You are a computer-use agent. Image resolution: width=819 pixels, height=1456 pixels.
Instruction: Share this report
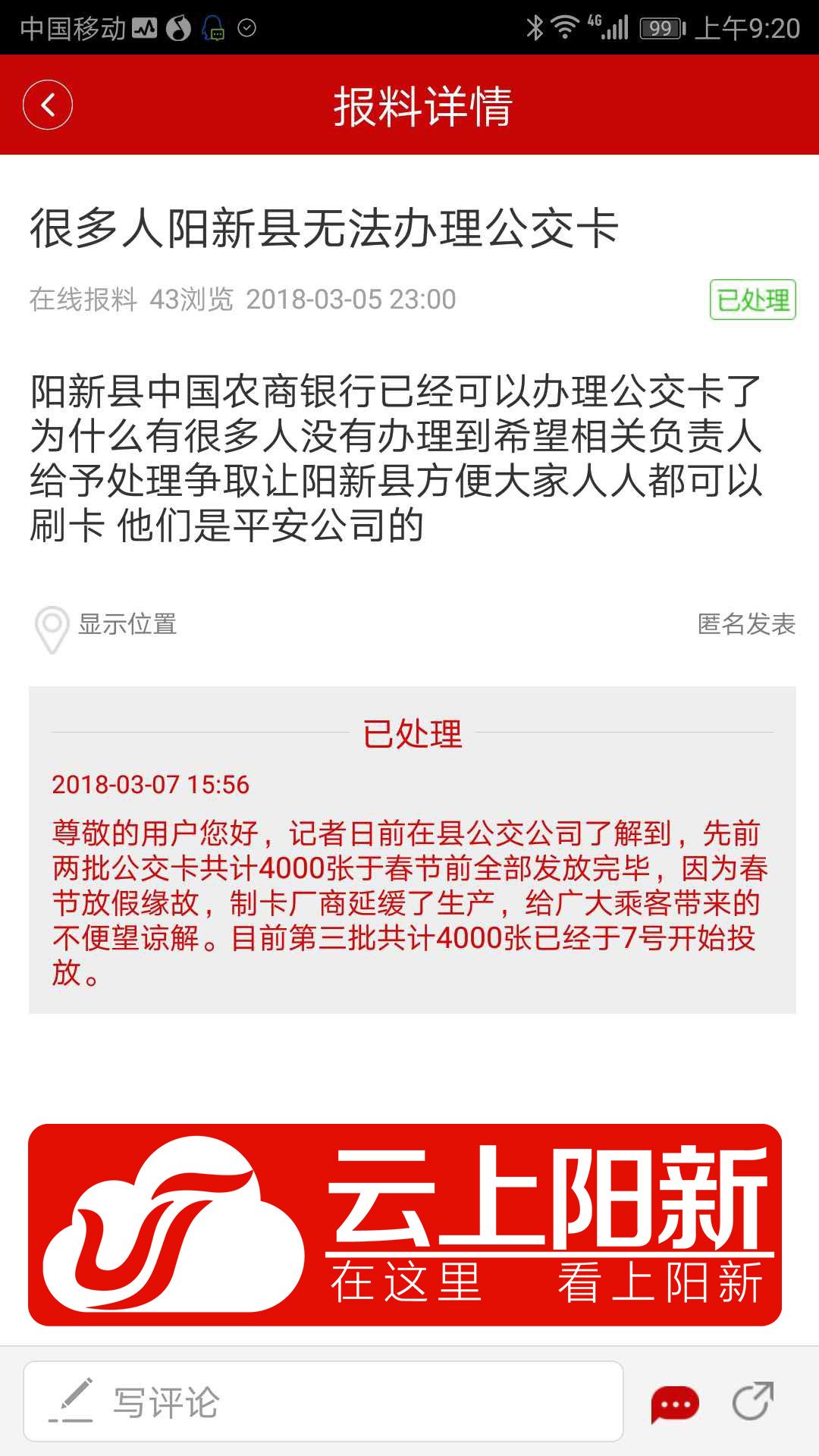(752, 1401)
